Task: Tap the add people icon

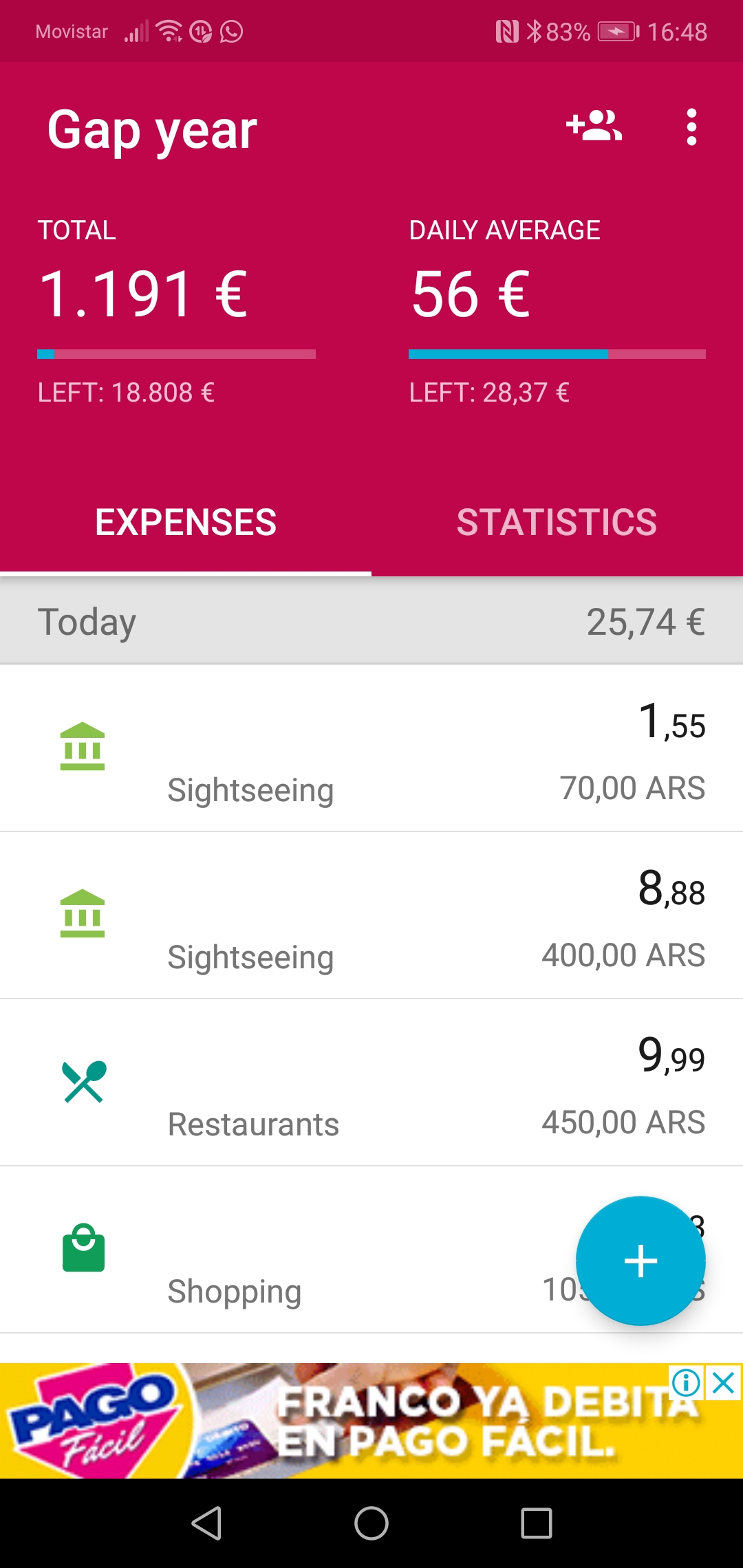Action: click(x=594, y=127)
